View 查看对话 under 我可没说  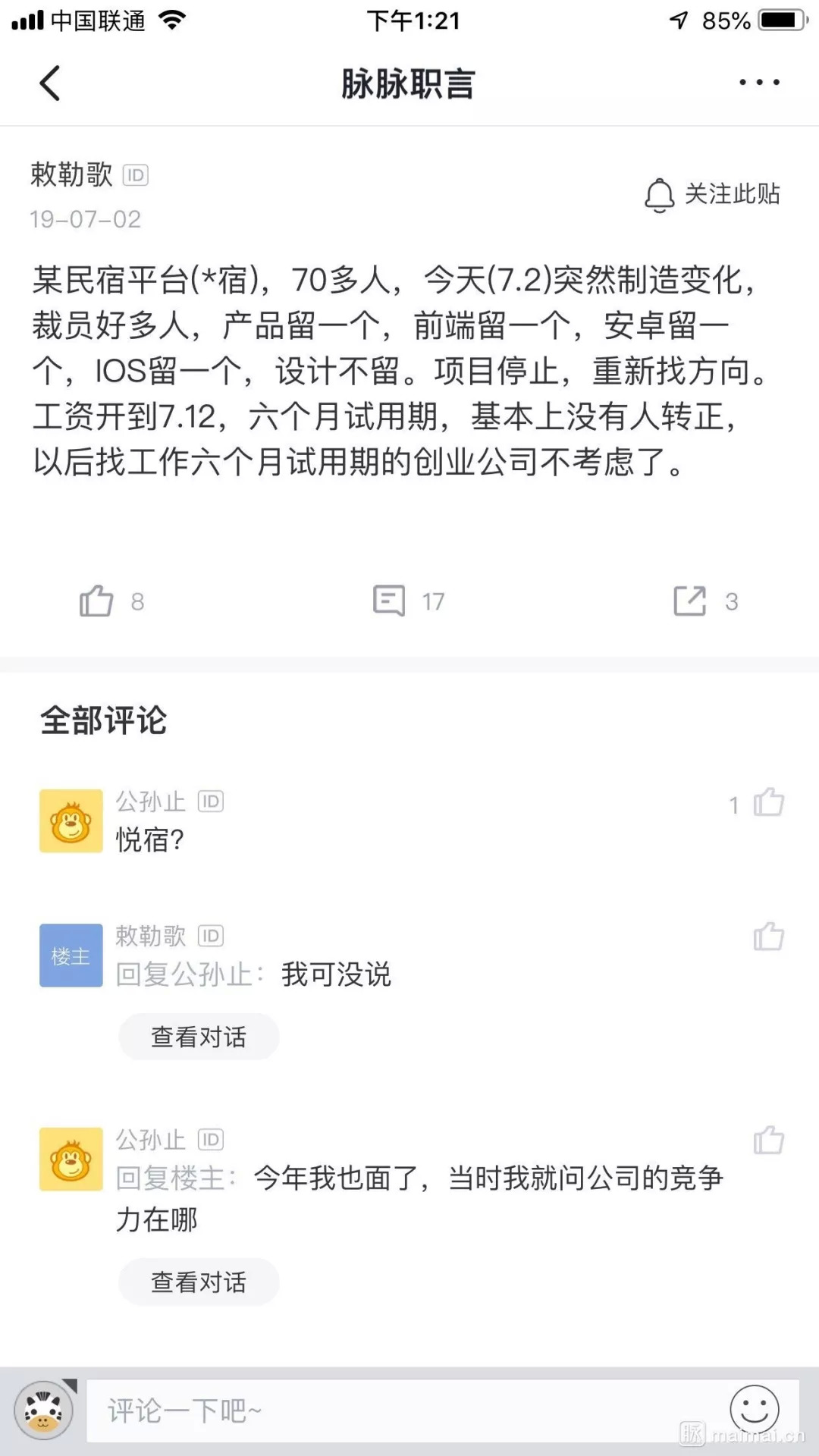point(199,1037)
